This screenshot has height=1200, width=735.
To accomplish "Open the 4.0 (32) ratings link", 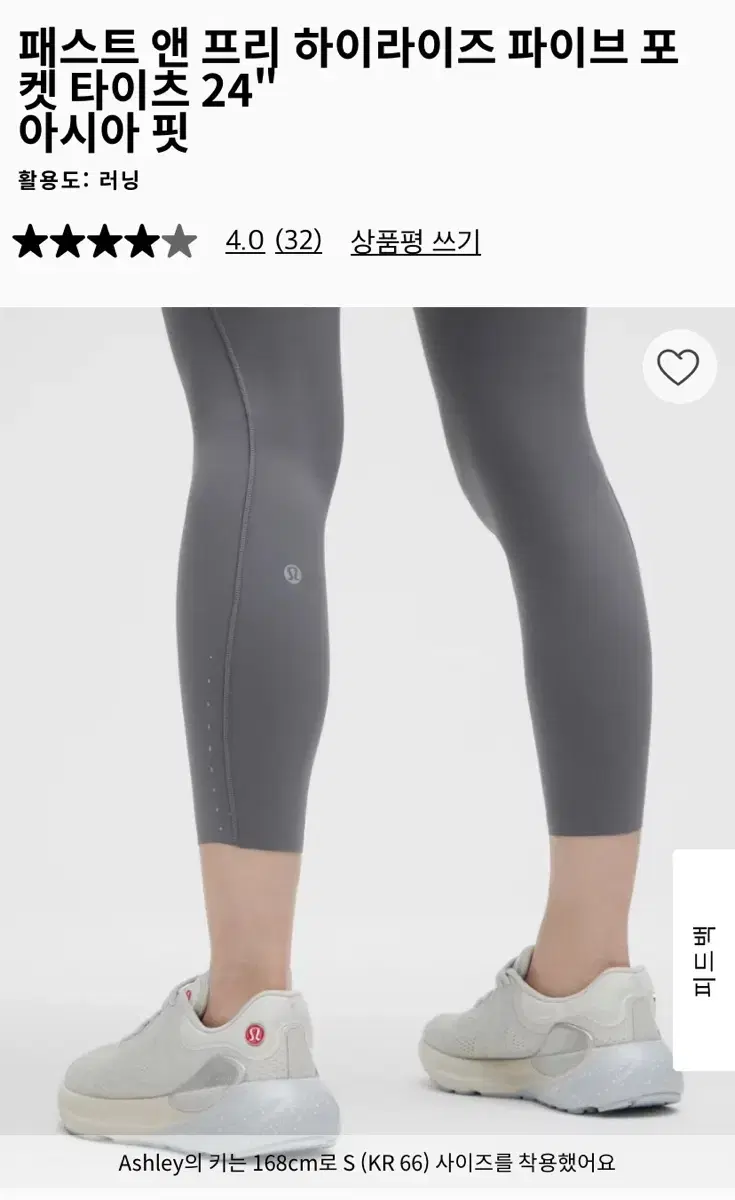I will point(273,241).
